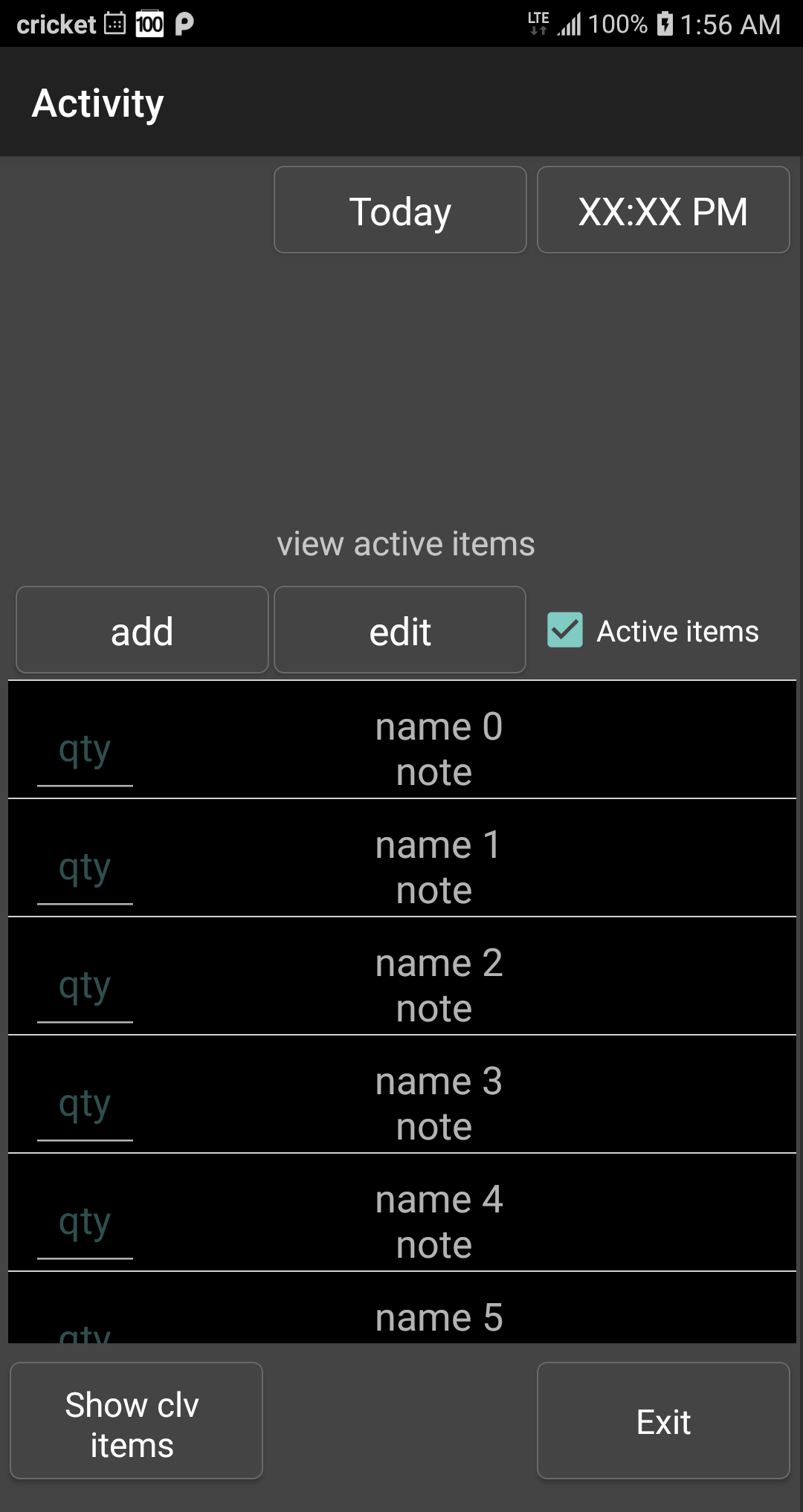Tap the add button
Image resolution: width=803 pixels, height=1512 pixels.
[142, 630]
